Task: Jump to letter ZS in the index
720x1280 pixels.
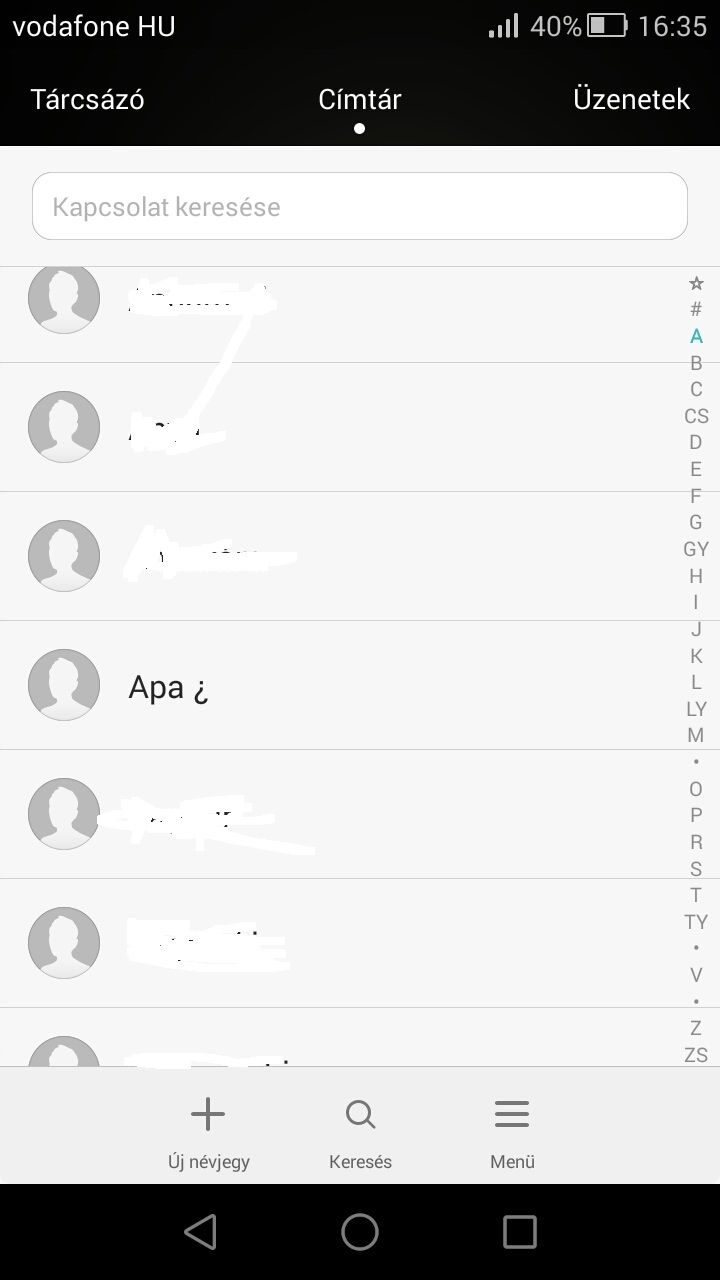Action: pos(696,1055)
